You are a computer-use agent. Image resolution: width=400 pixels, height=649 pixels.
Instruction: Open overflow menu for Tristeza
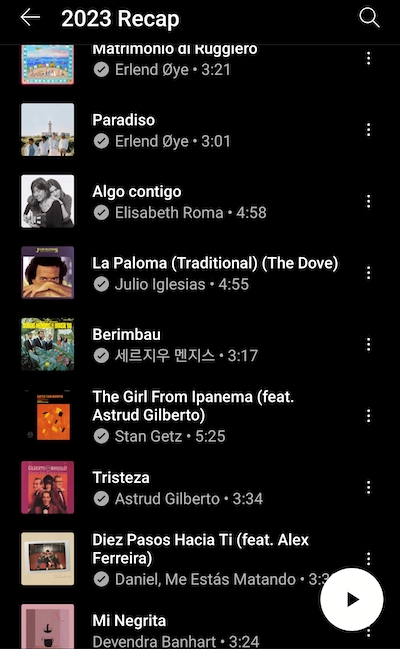point(368,488)
